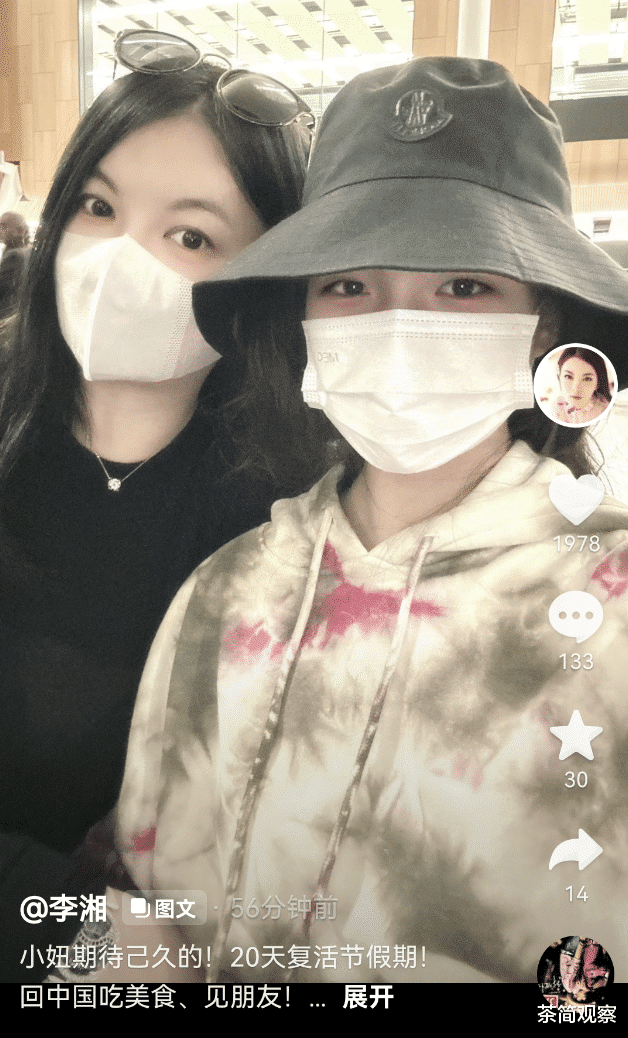628x1038 pixels.
Task: Open the author's profile avatar
Action: click(x=575, y=385)
